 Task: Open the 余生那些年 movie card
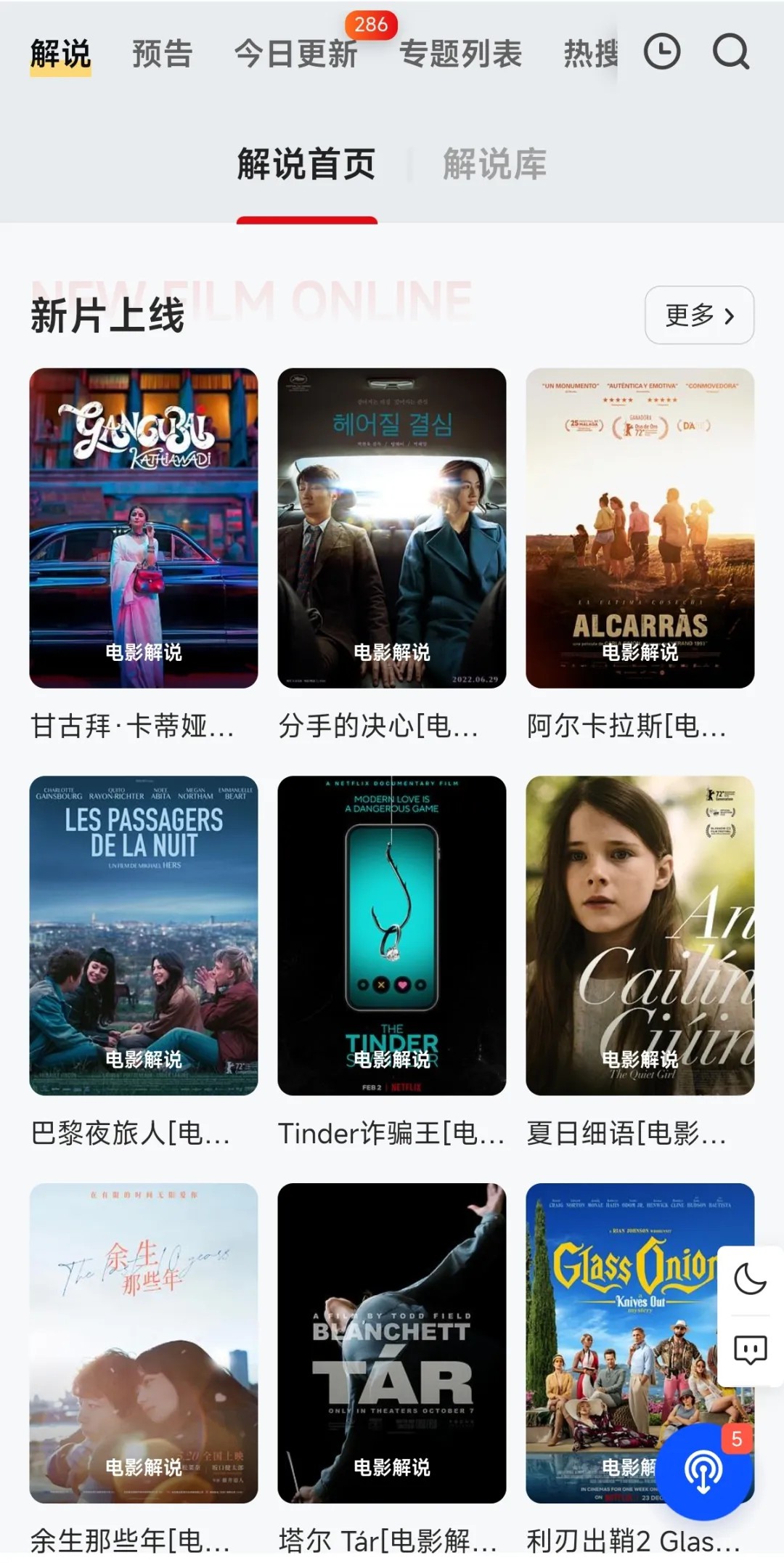tap(144, 1342)
